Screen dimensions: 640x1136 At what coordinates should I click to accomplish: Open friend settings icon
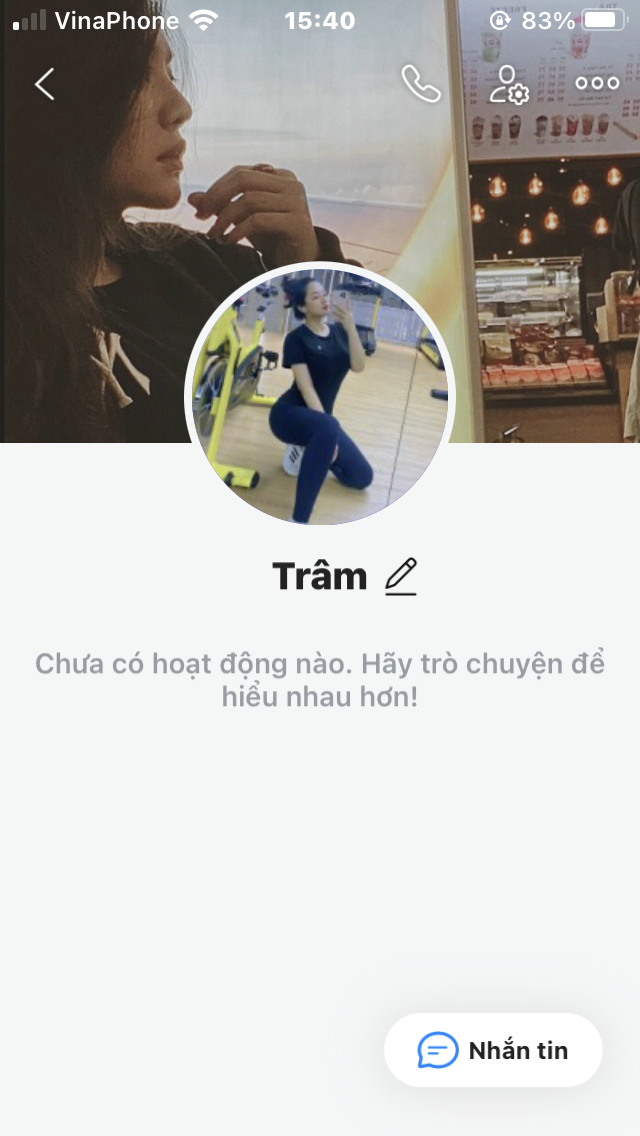508,85
